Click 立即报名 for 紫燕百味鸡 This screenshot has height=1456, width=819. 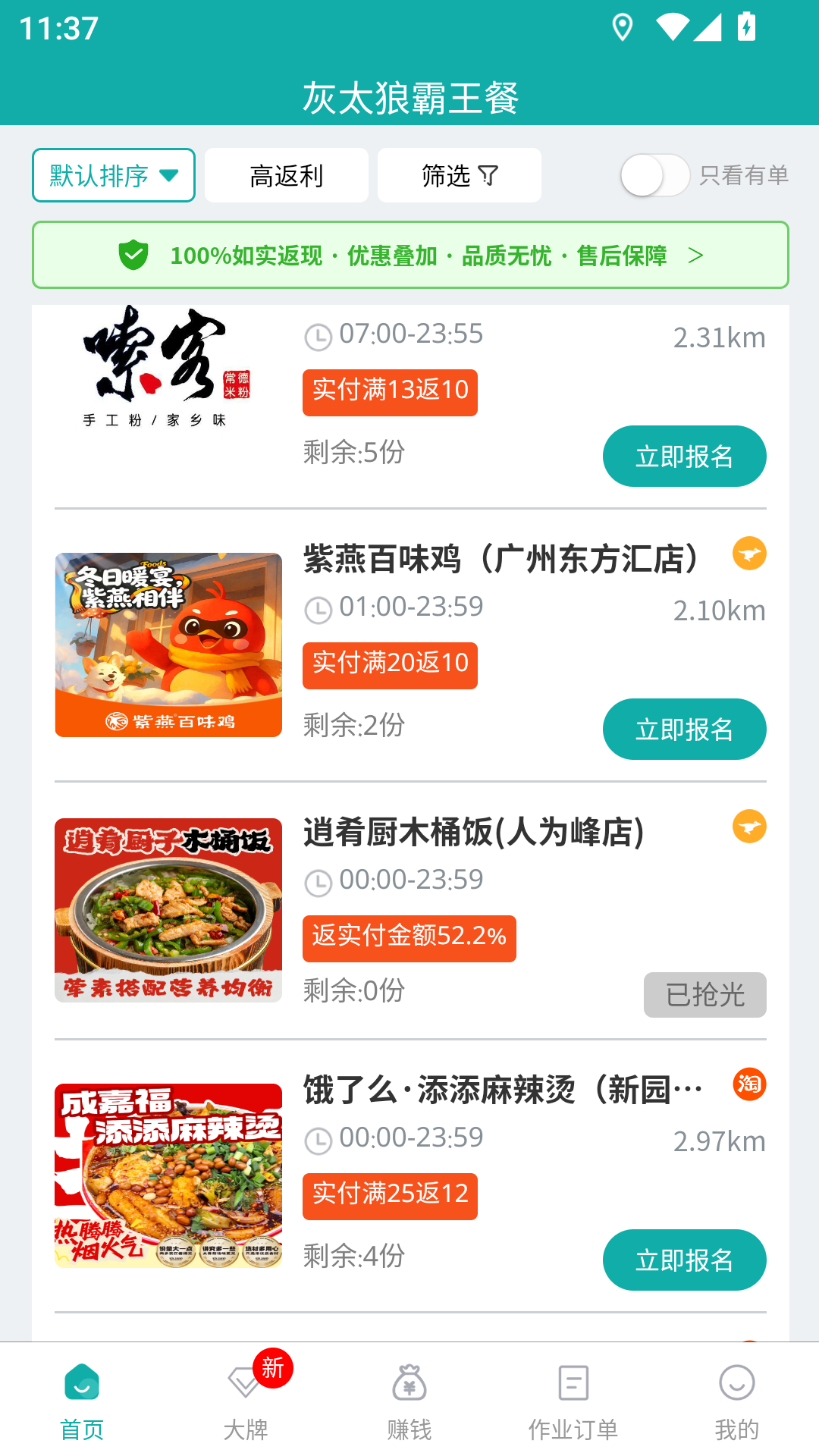(684, 729)
